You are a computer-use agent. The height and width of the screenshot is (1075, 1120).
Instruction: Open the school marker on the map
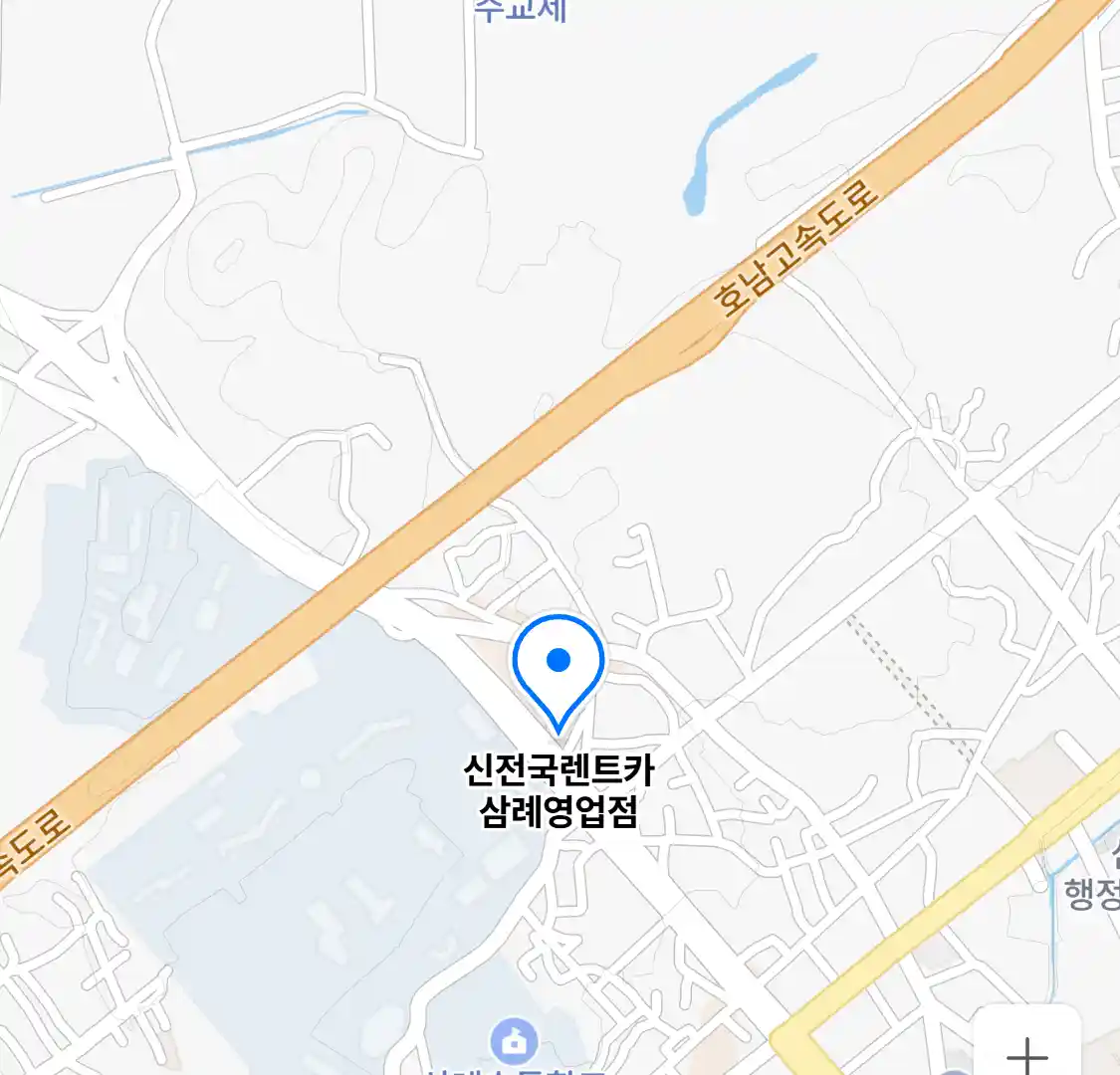point(514,1042)
